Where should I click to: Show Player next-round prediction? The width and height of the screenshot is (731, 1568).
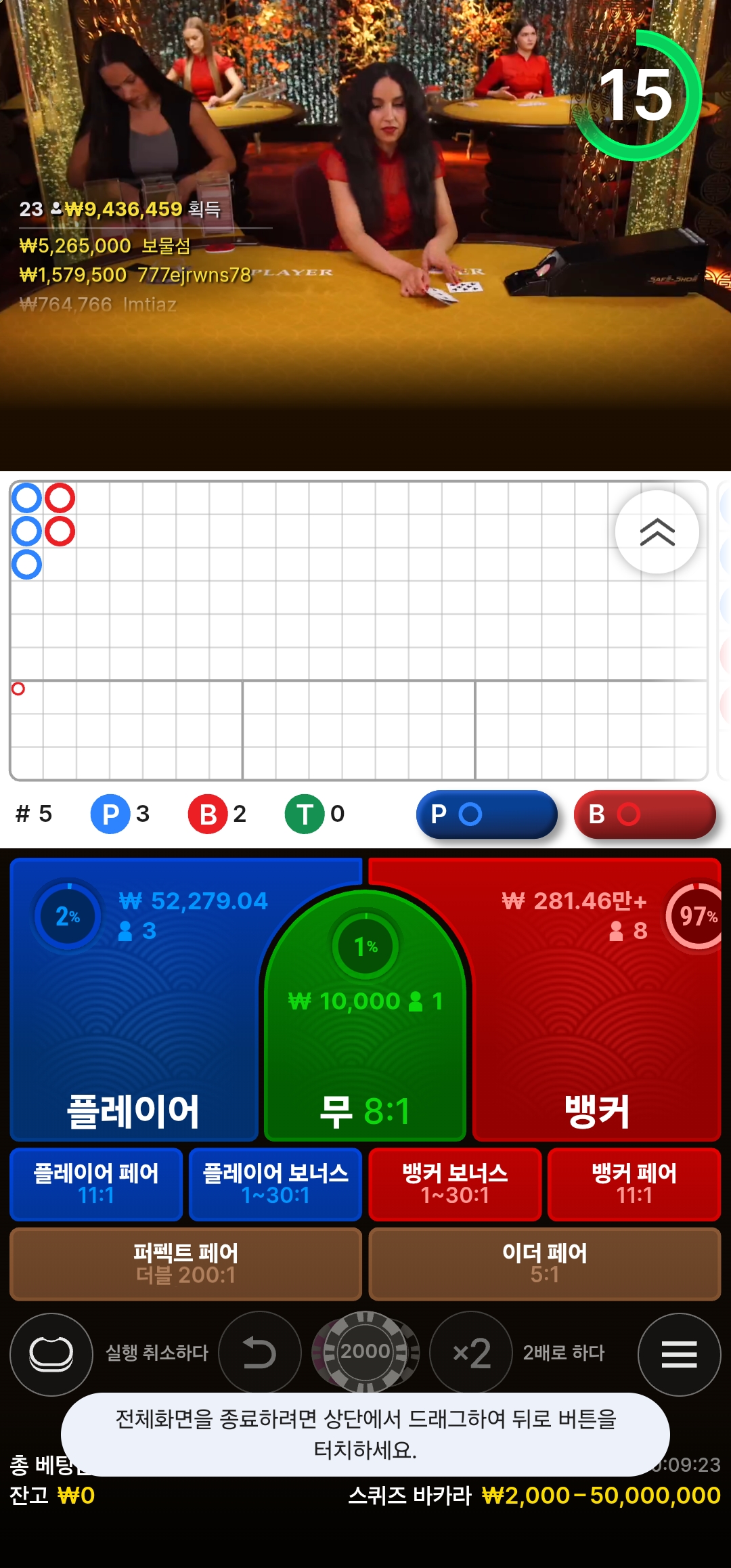(x=487, y=814)
